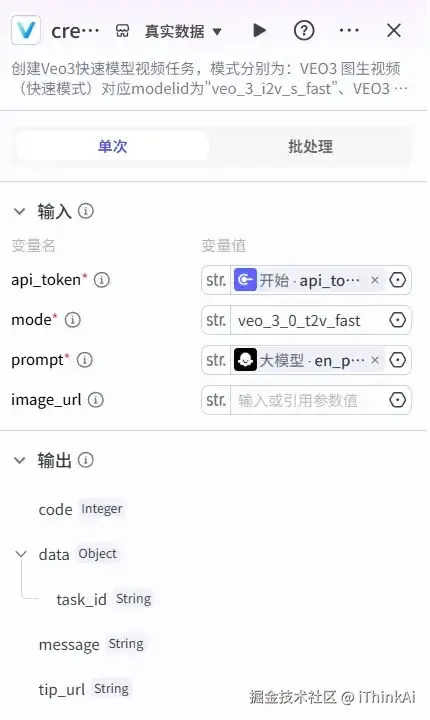The height and width of the screenshot is (720, 430).
Task: Close the node panel
Action: (x=394, y=31)
